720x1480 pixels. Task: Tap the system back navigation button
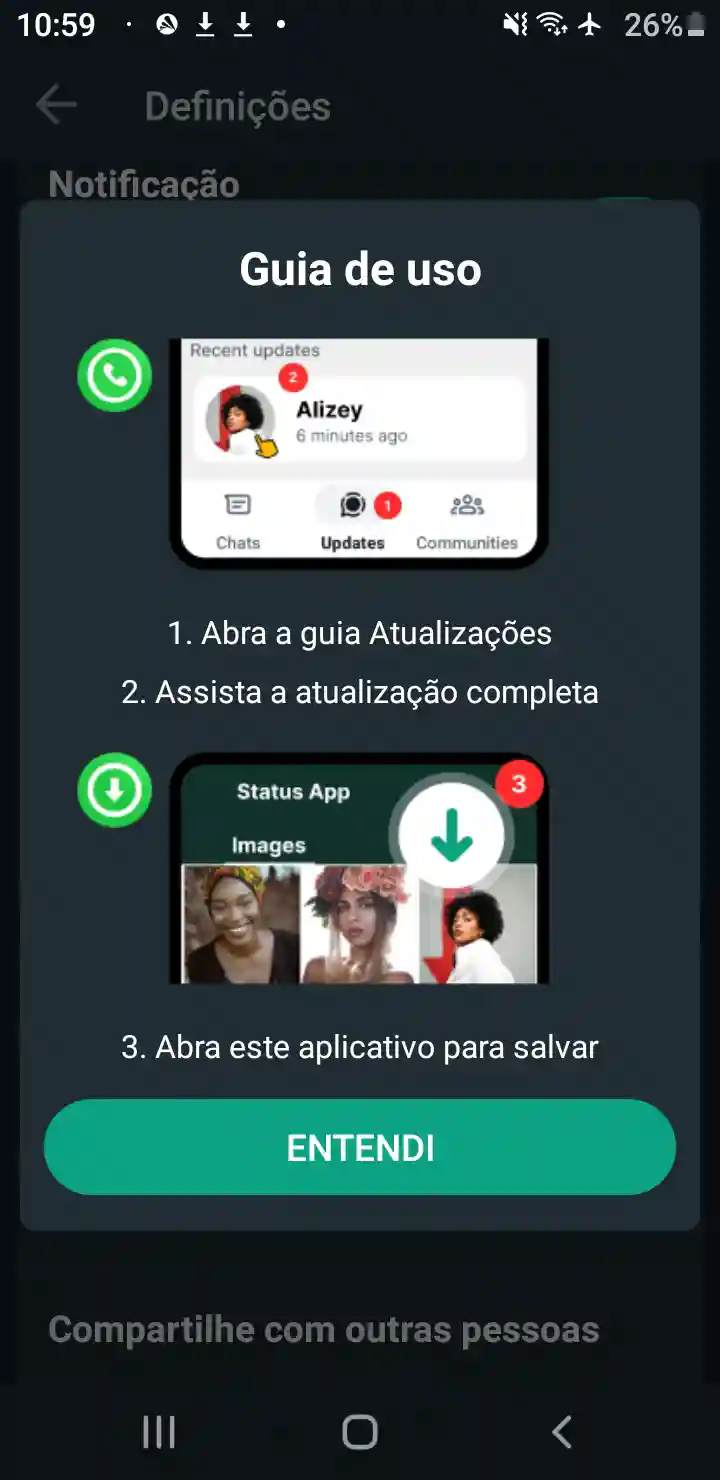(562, 1432)
